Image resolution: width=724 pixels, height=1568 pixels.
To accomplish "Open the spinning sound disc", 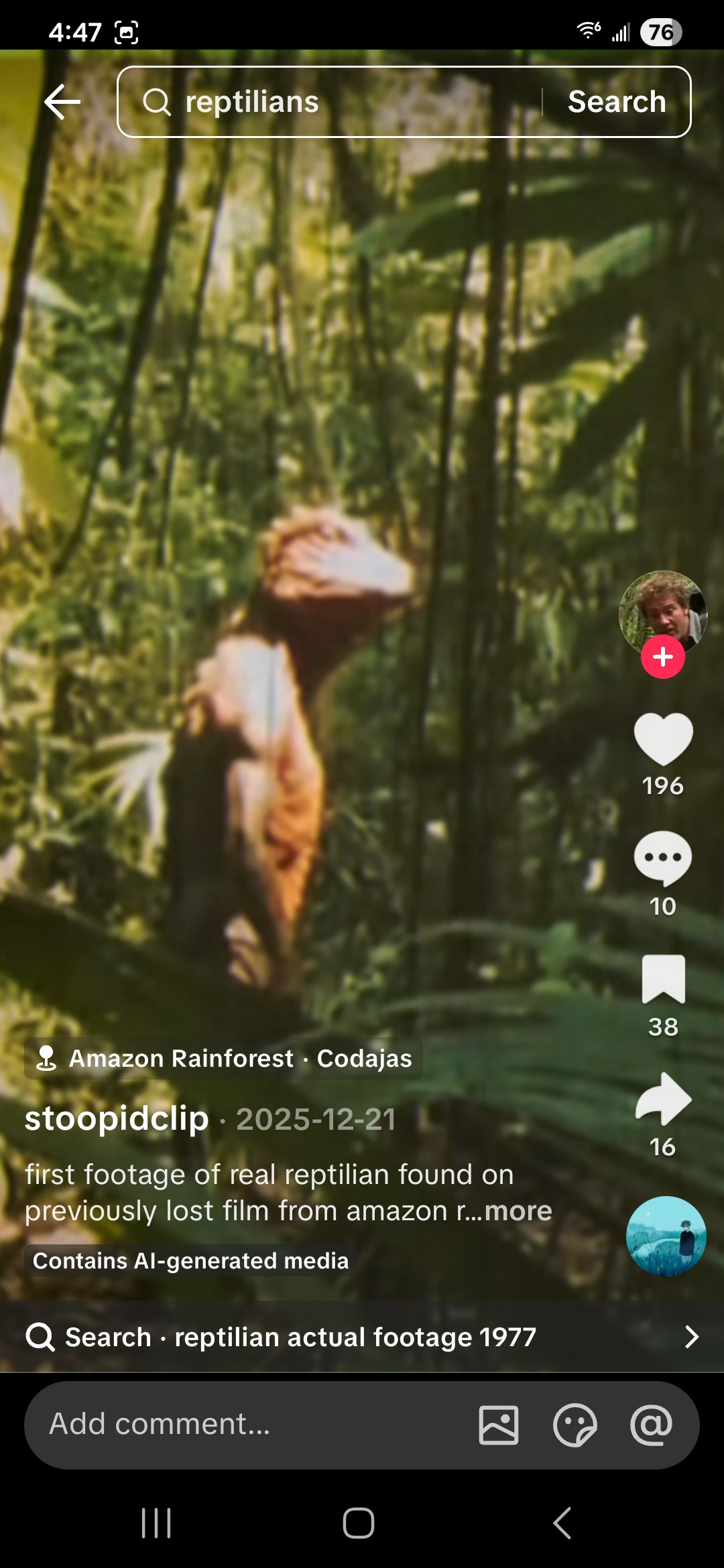I will (666, 1236).
